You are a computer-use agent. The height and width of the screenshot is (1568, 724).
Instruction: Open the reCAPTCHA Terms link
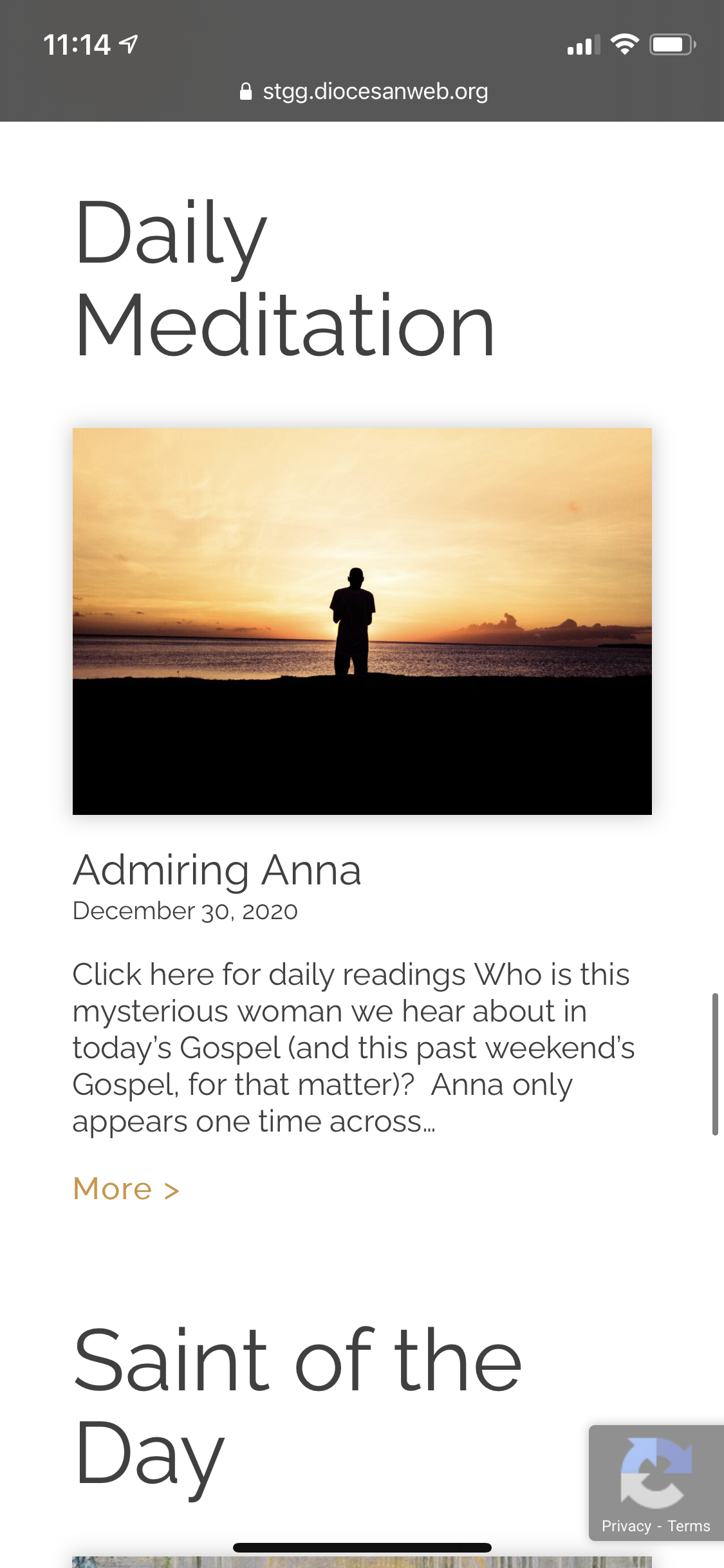[689, 1526]
